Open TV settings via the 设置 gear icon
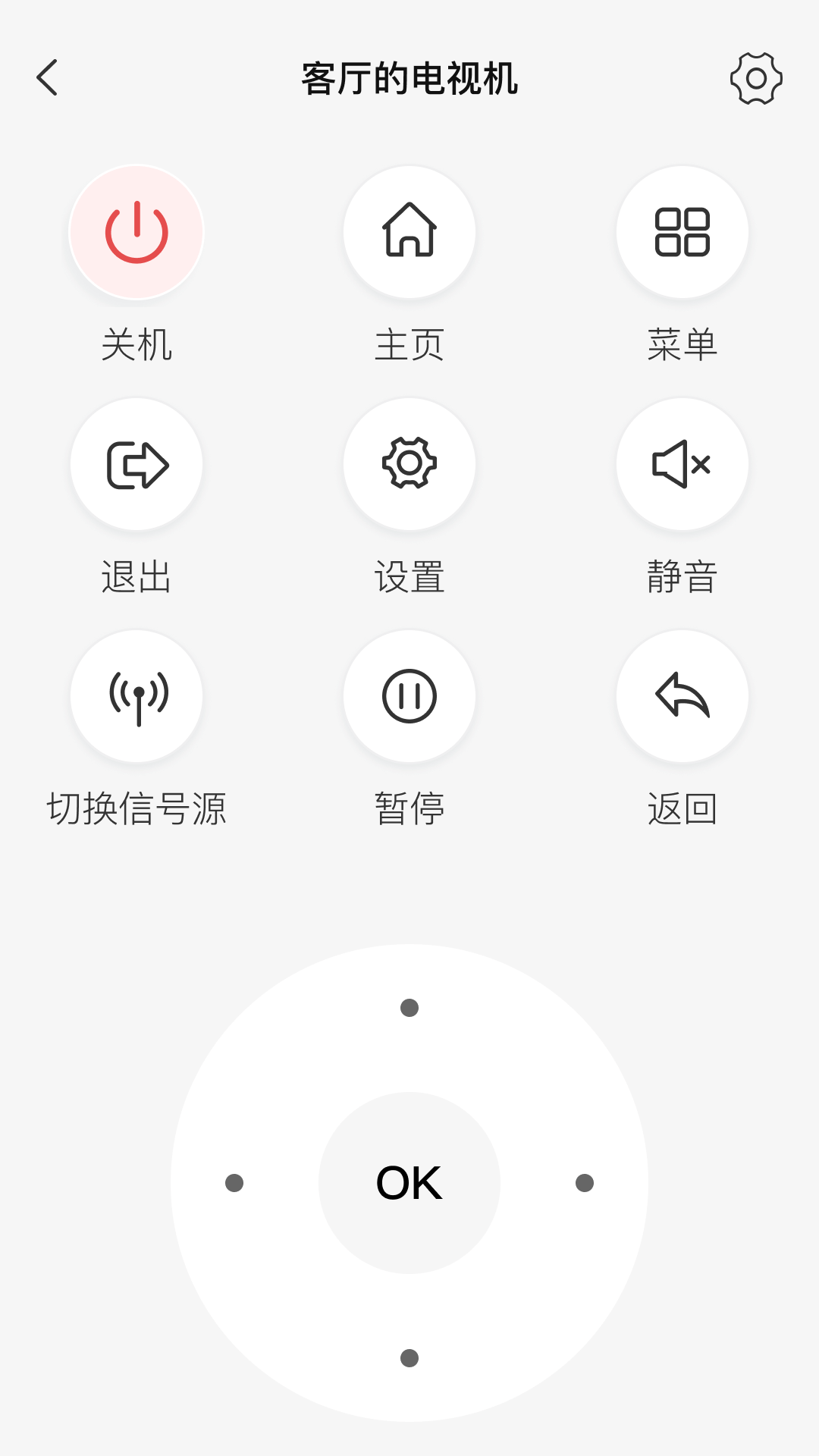The width and height of the screenshot is (819, 1456). point(409,464)
